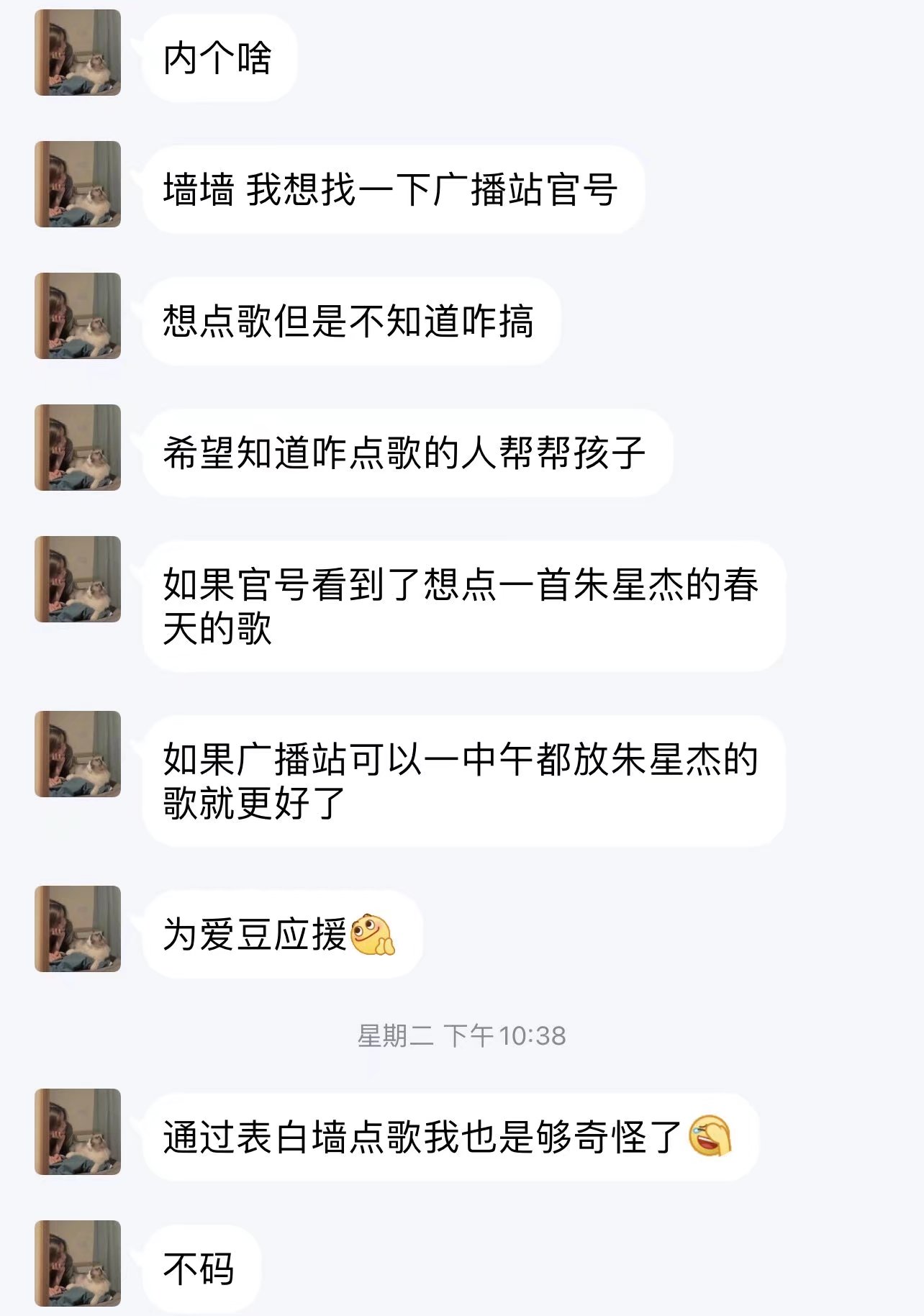Tap avatar next to "想点歌但是不知道咋搞"
This screenshot has width=924, height=1316.
pyautogui.click(x=78, y=316)
